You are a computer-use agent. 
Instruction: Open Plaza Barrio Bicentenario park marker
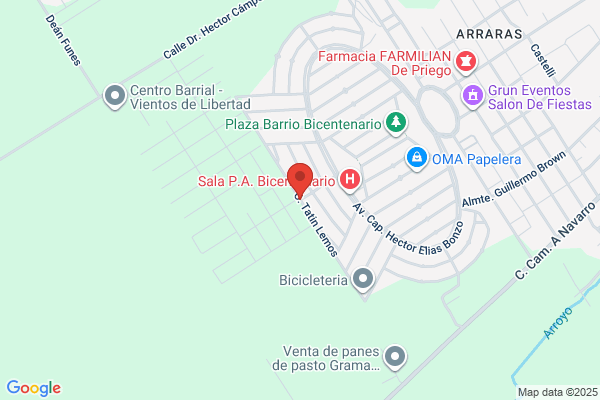point(398,124)
